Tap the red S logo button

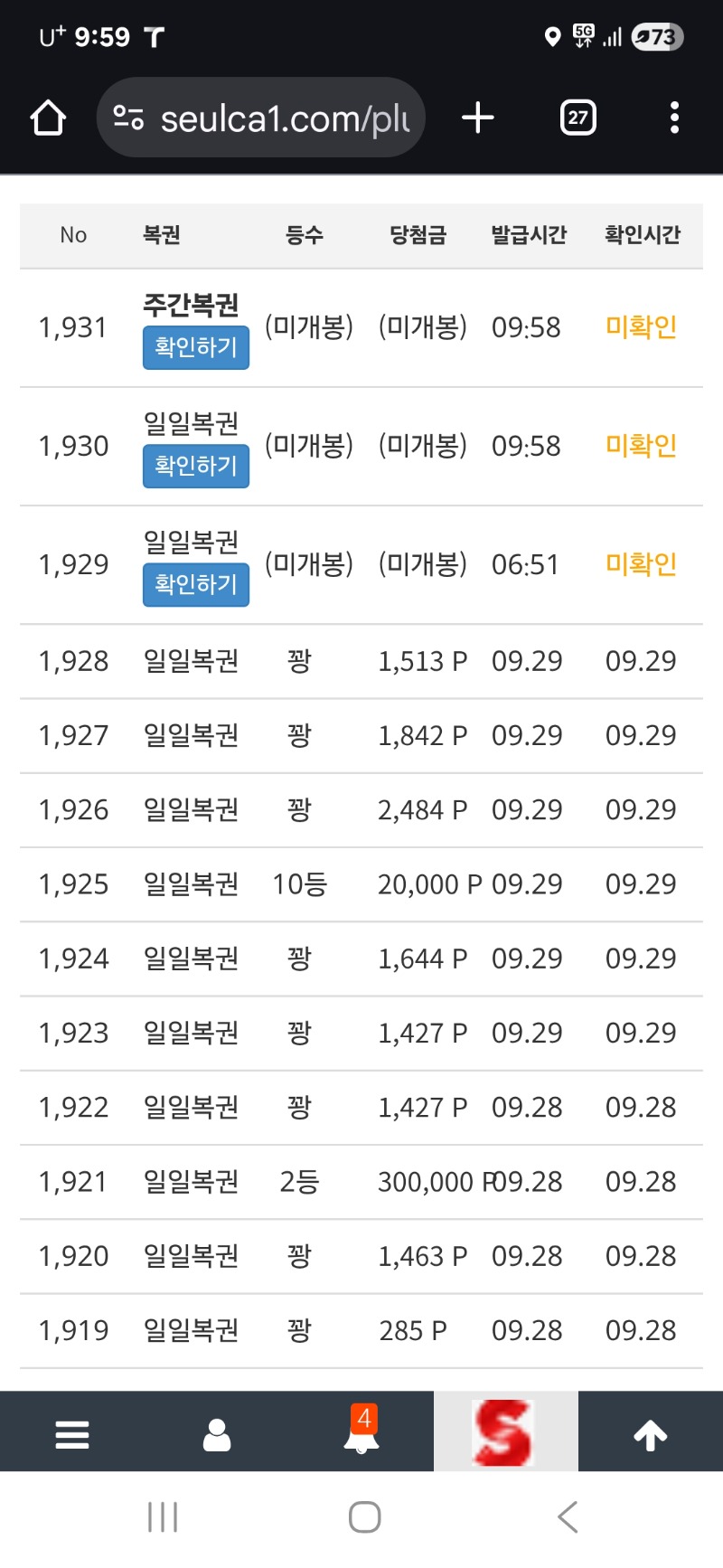(x=503, y=1432)
